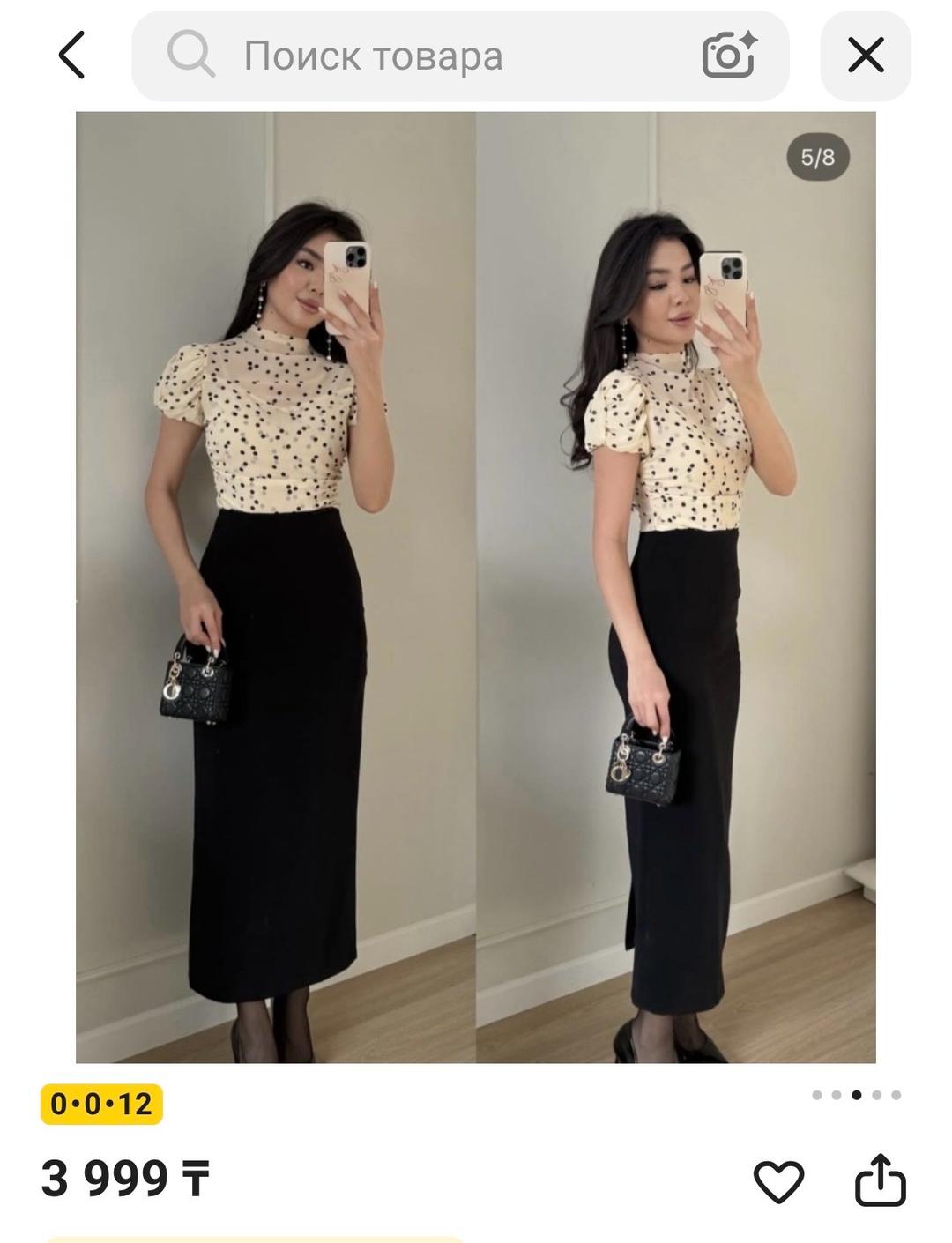Open the product photo full screen
The height and width of the screenshot is (1243, 952).
[476, 587]
